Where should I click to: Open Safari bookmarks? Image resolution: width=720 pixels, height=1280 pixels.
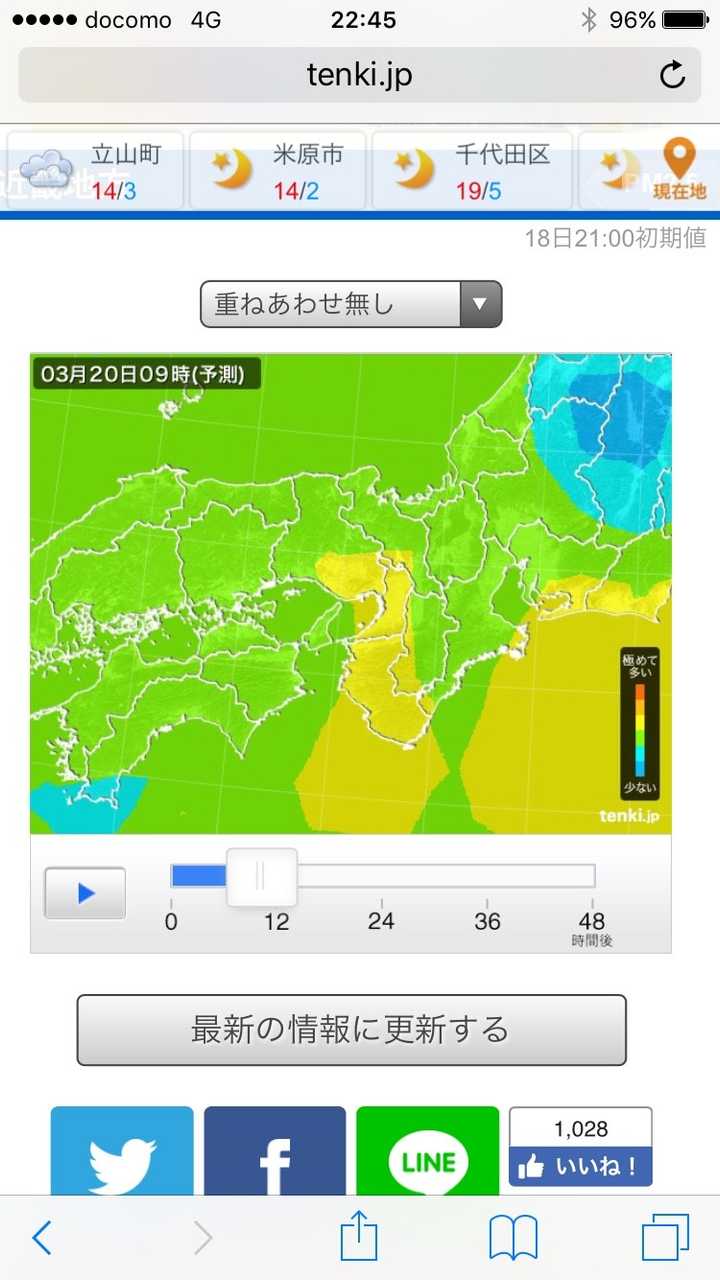(513, 1238)
